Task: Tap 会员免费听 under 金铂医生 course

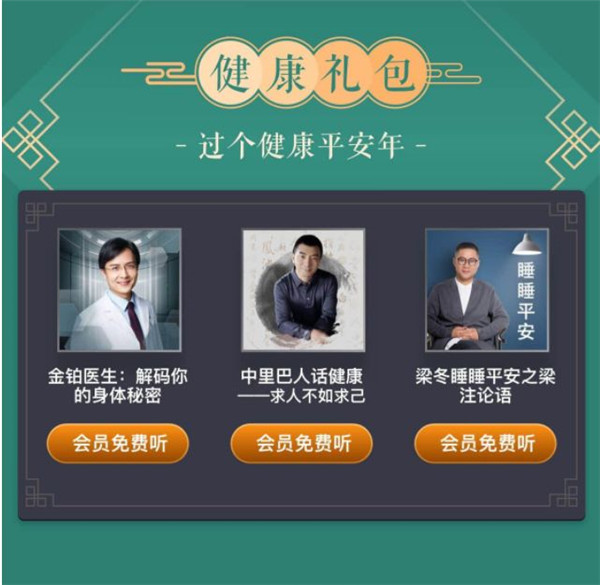Action: tap(118, 443)
